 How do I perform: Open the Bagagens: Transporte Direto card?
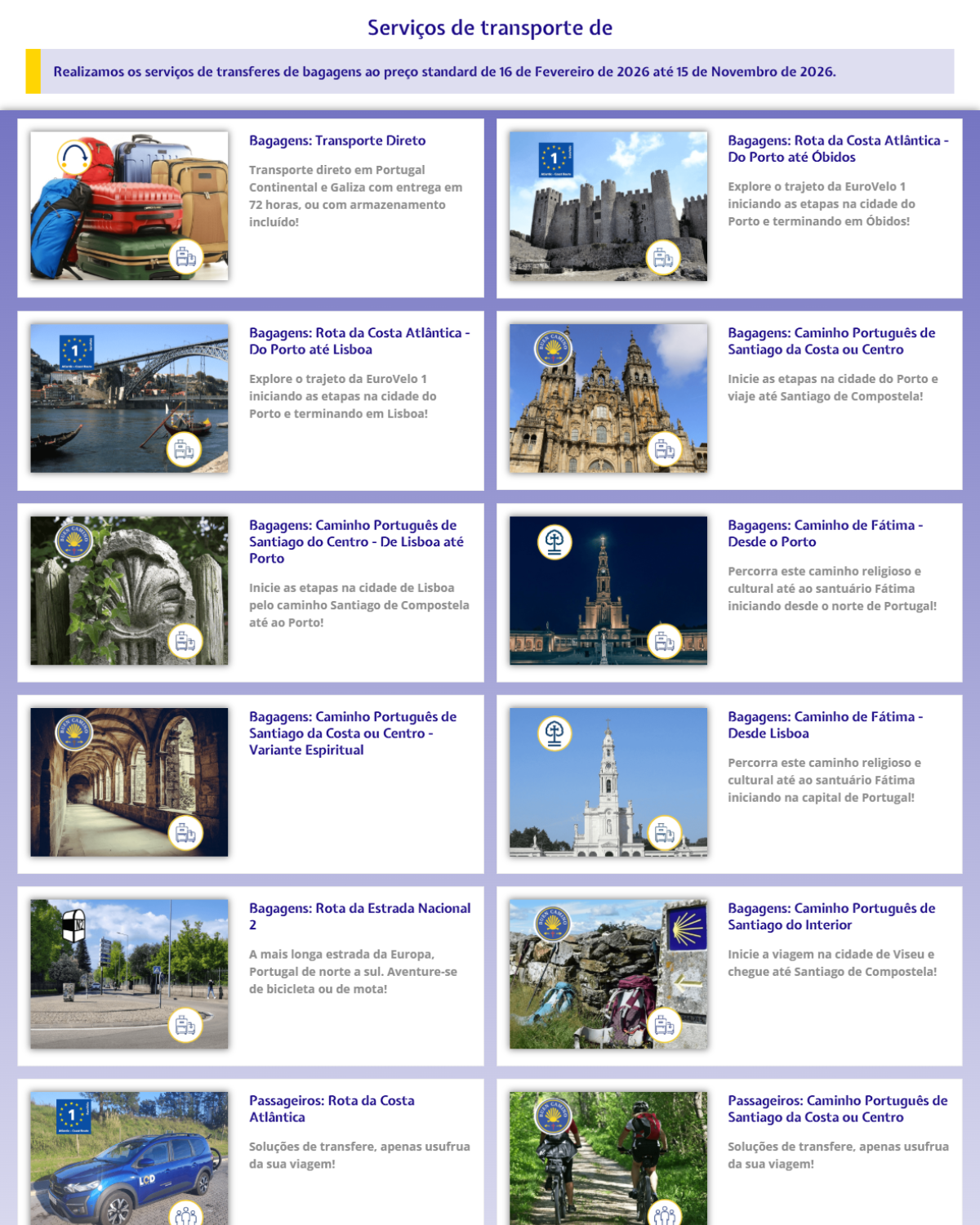pos(337,140)
